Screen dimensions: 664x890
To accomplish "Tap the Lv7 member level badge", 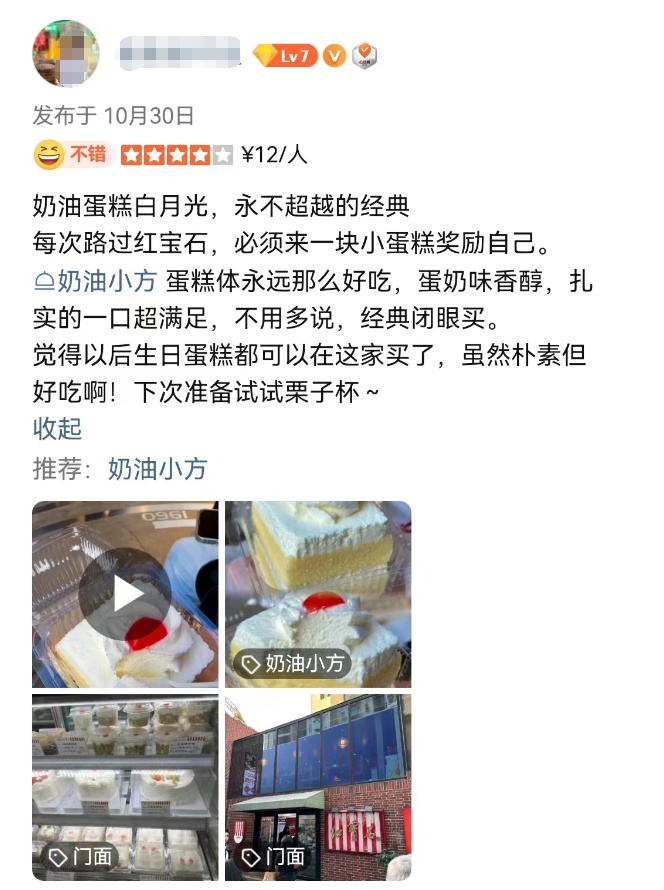I will point(285,56).
